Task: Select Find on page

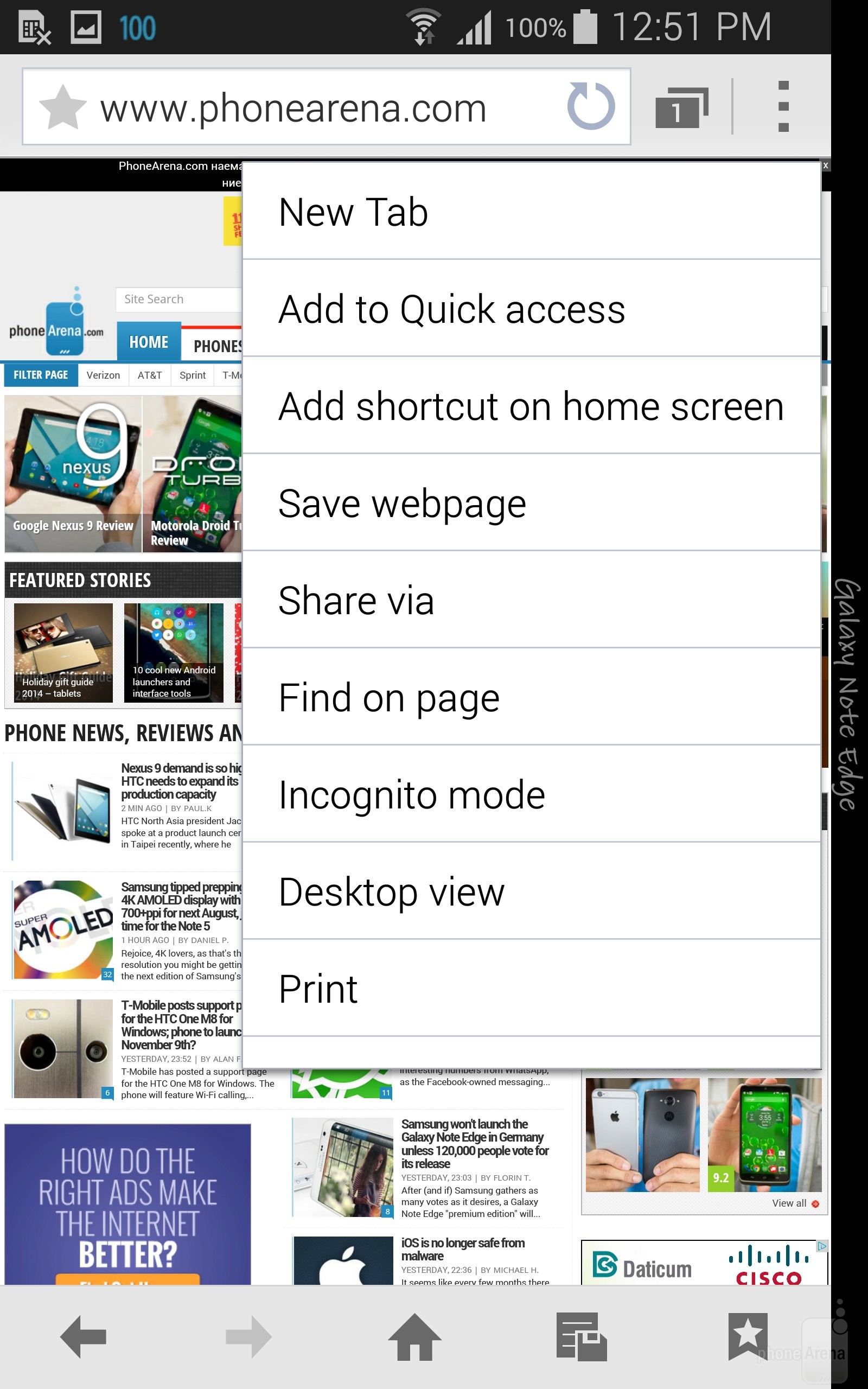Action: click(x=531, y=697)
